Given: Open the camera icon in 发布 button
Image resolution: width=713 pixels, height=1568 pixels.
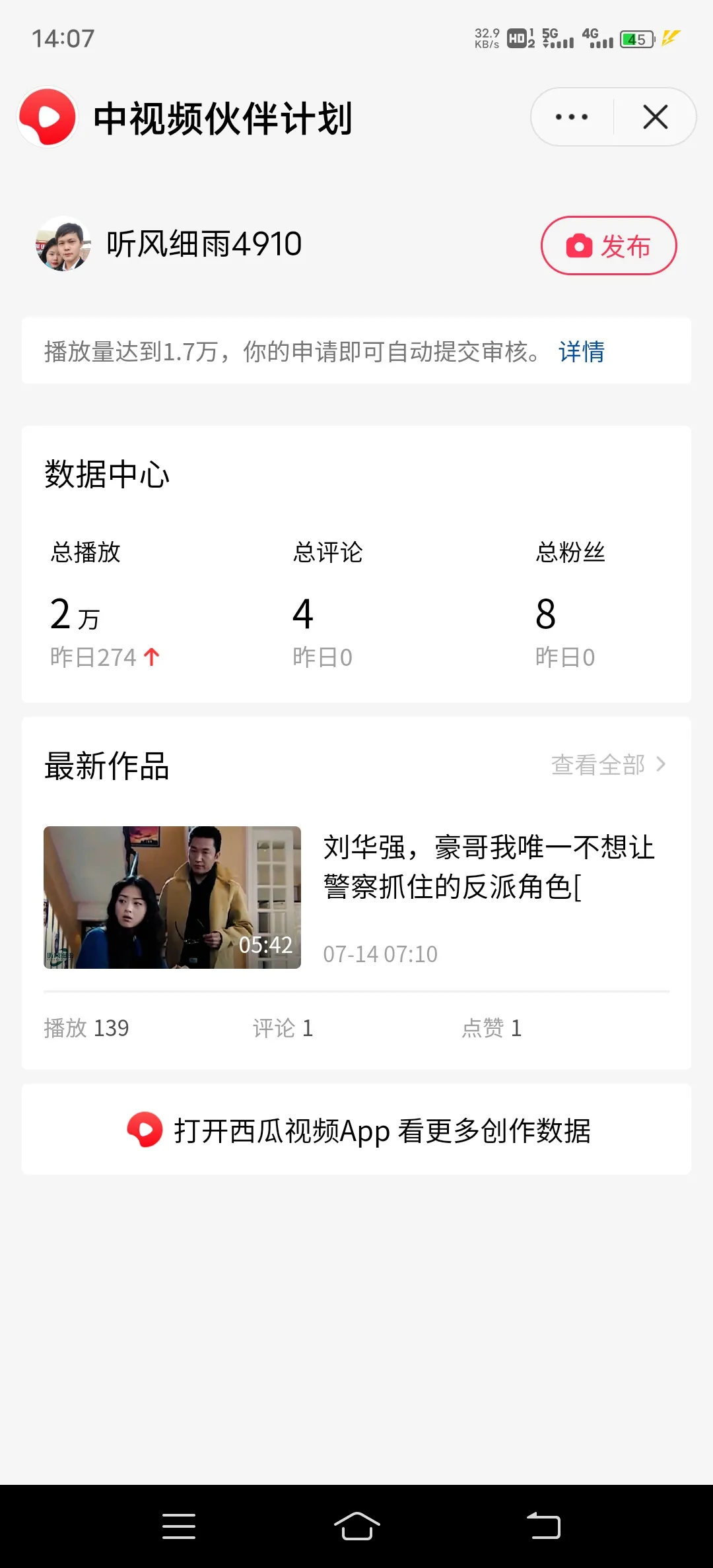Looking at the screenshot, I should [x=577, y=245].
